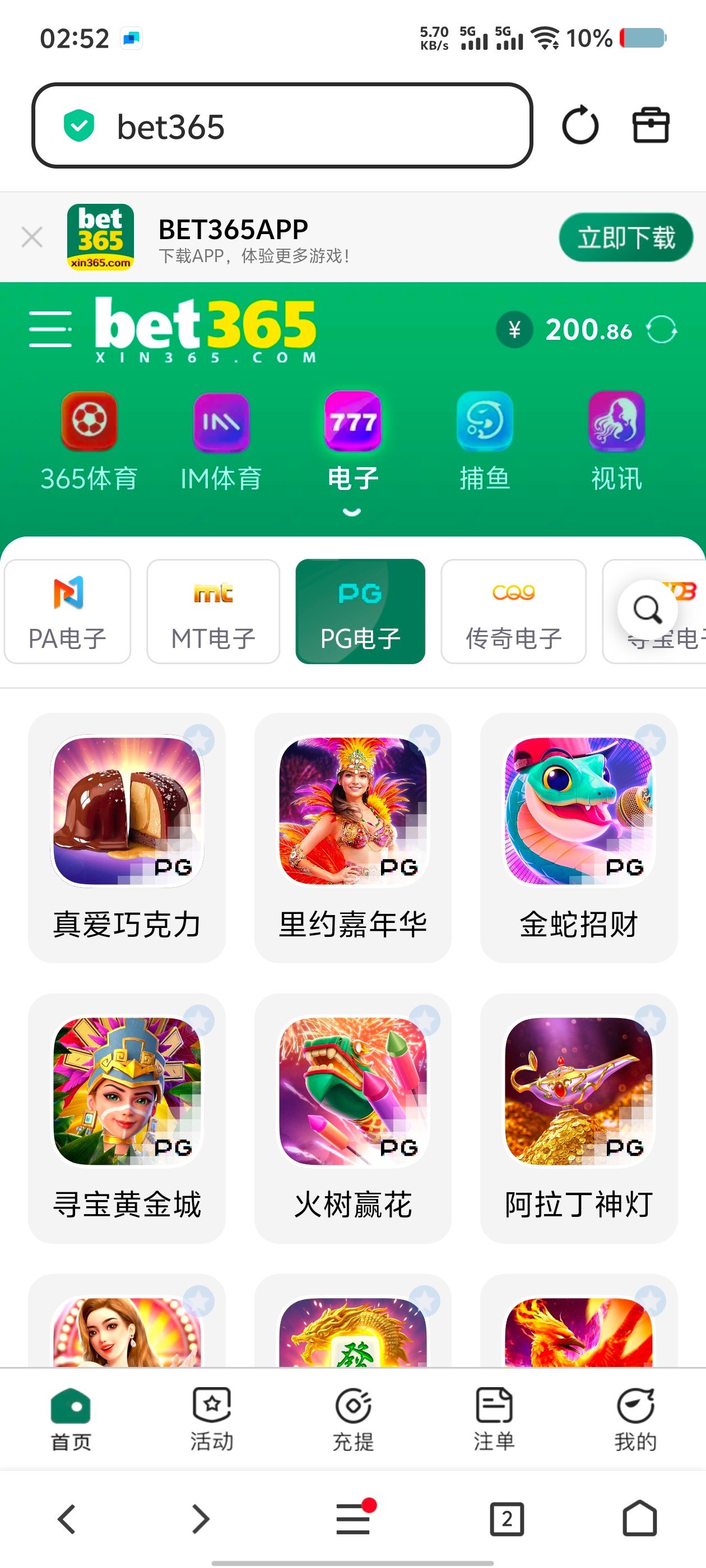Image resolution: width=706 pixels, height=1568 pixels.
Task: Dismiss the BET365APP download banner
Action: point(32,237)
